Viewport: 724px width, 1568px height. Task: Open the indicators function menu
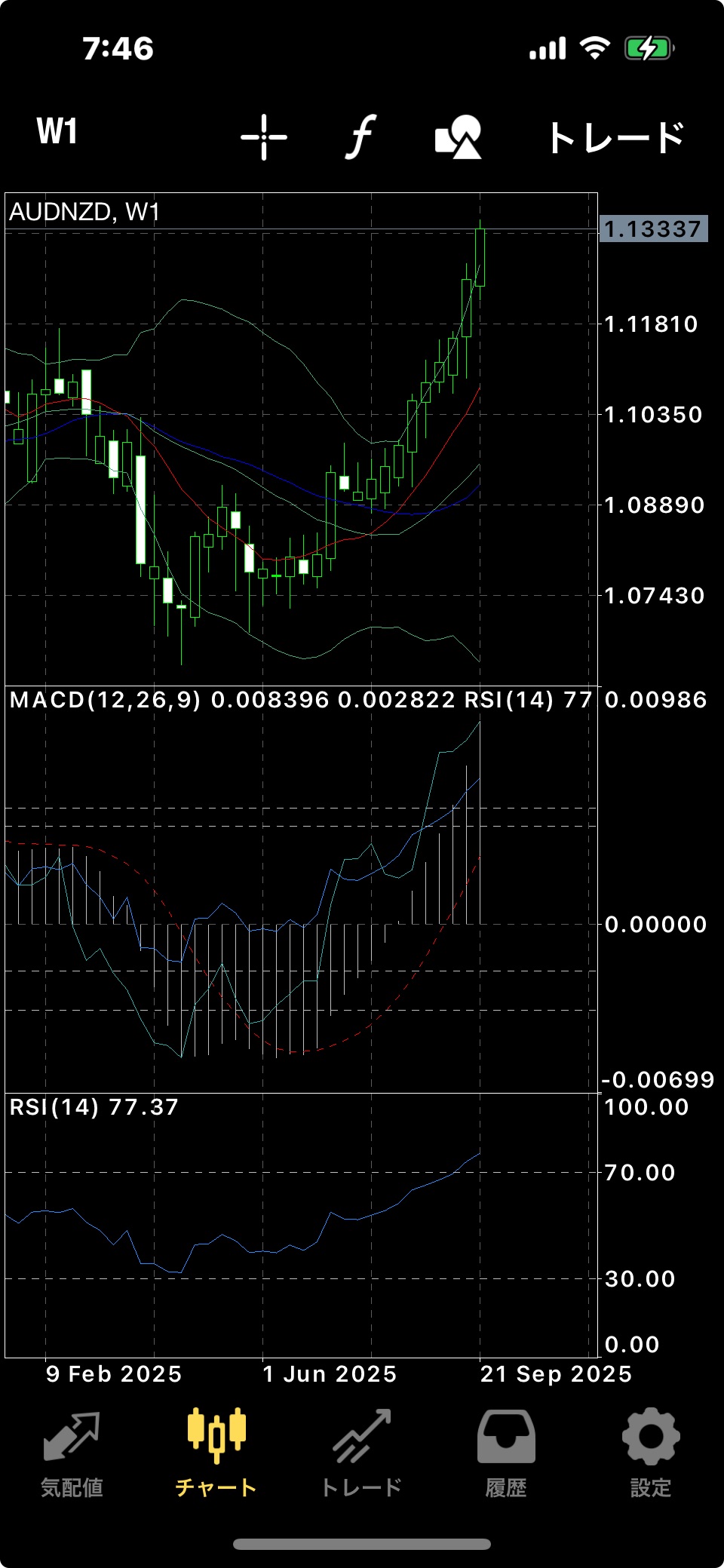click(x=361, y=137)
